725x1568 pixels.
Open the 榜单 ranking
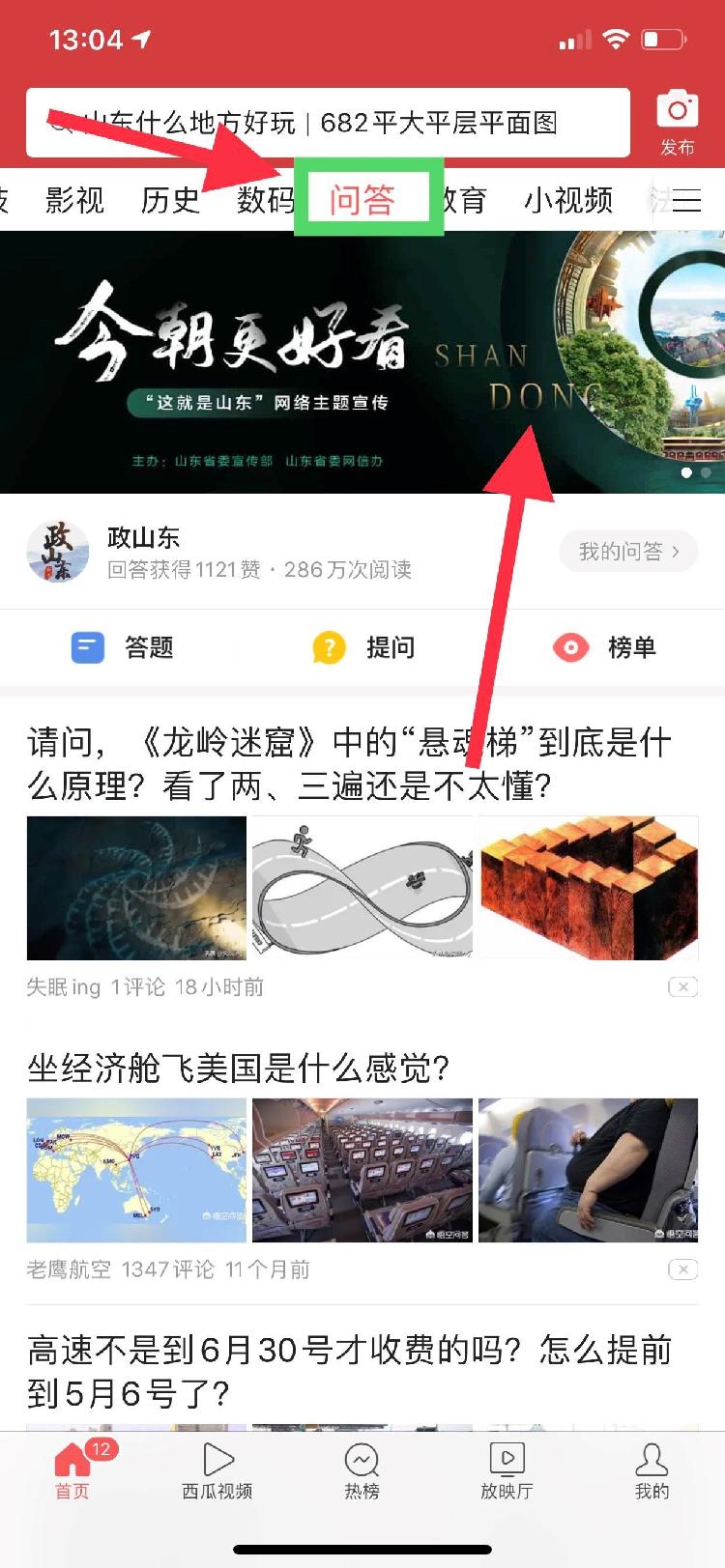(x=604, y=647)
